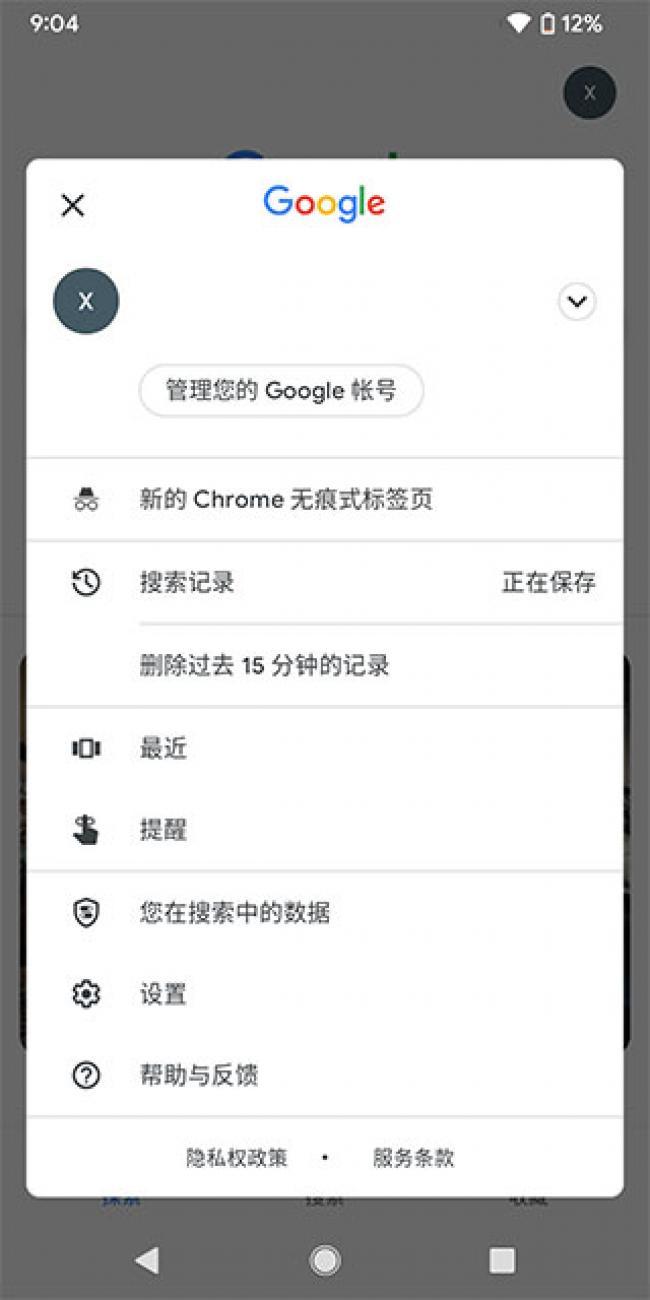Open 新的 Chrome 无痕式标签页
This screenshot has width=650, height=1300.
point(286,500)
